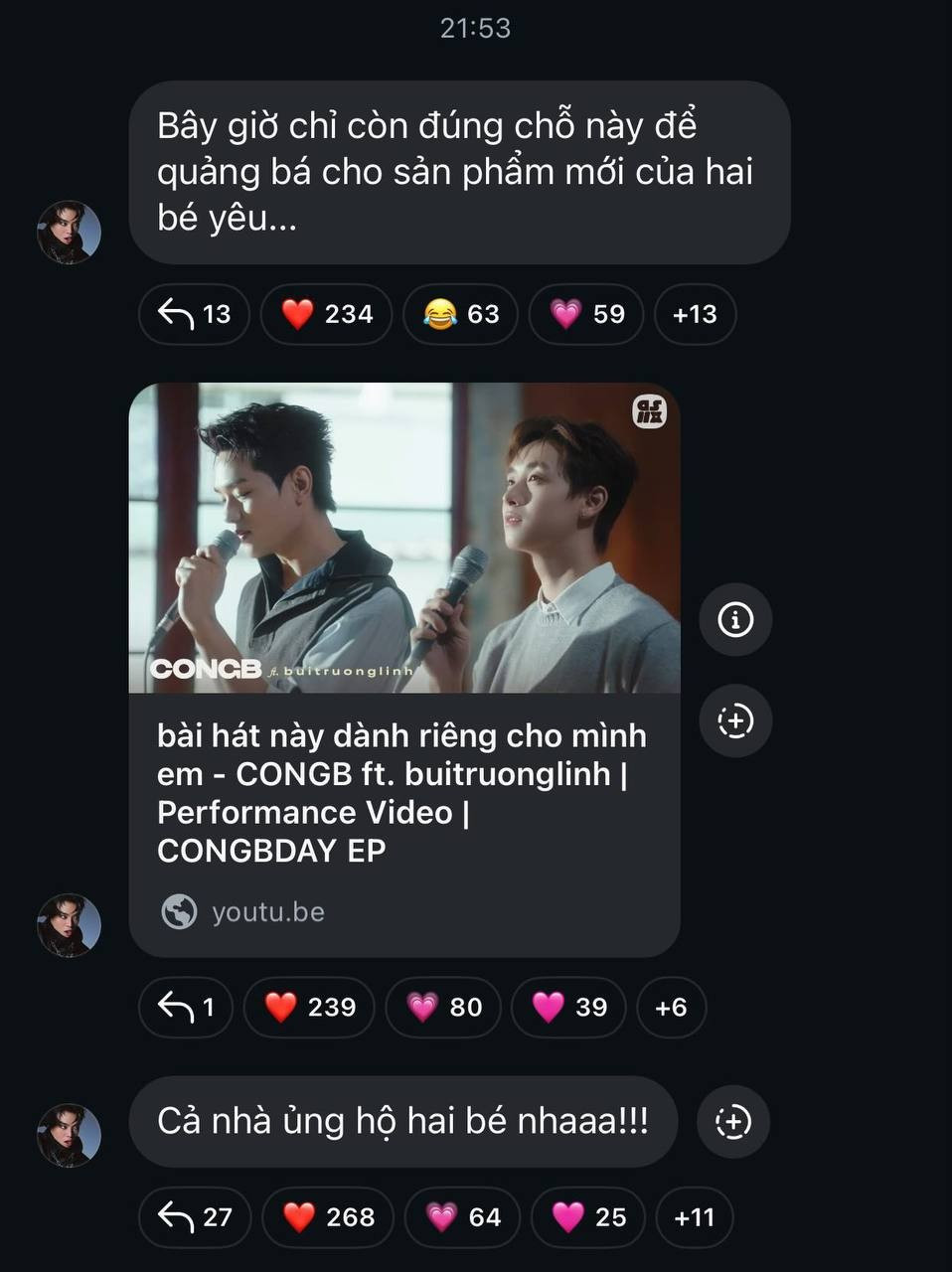Viewport: 952px width, 1272px height.
Task: Open the info icon beside the link card
Action: click(x=735, y=620)
